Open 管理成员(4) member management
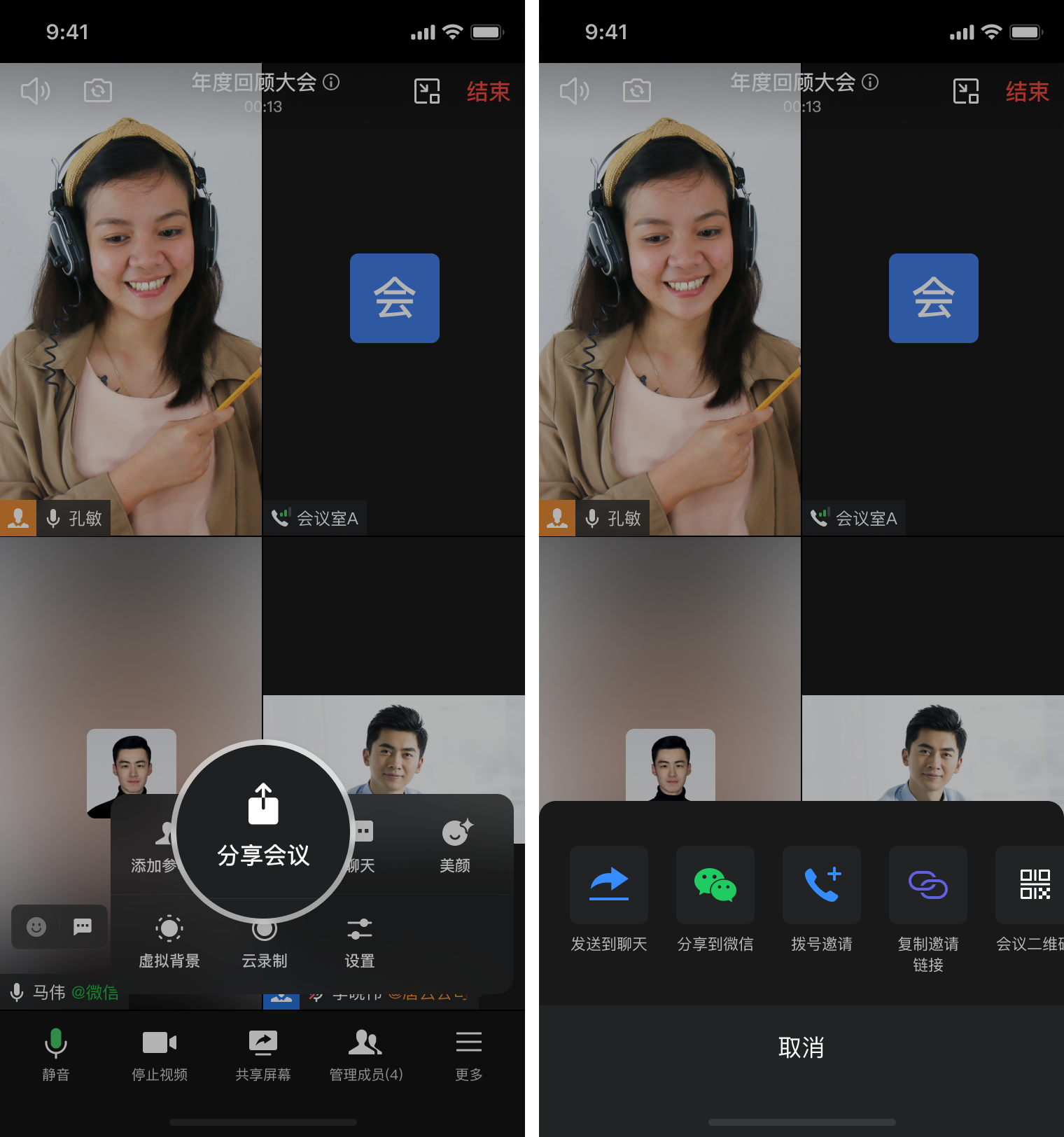 tap(365, 1054)
